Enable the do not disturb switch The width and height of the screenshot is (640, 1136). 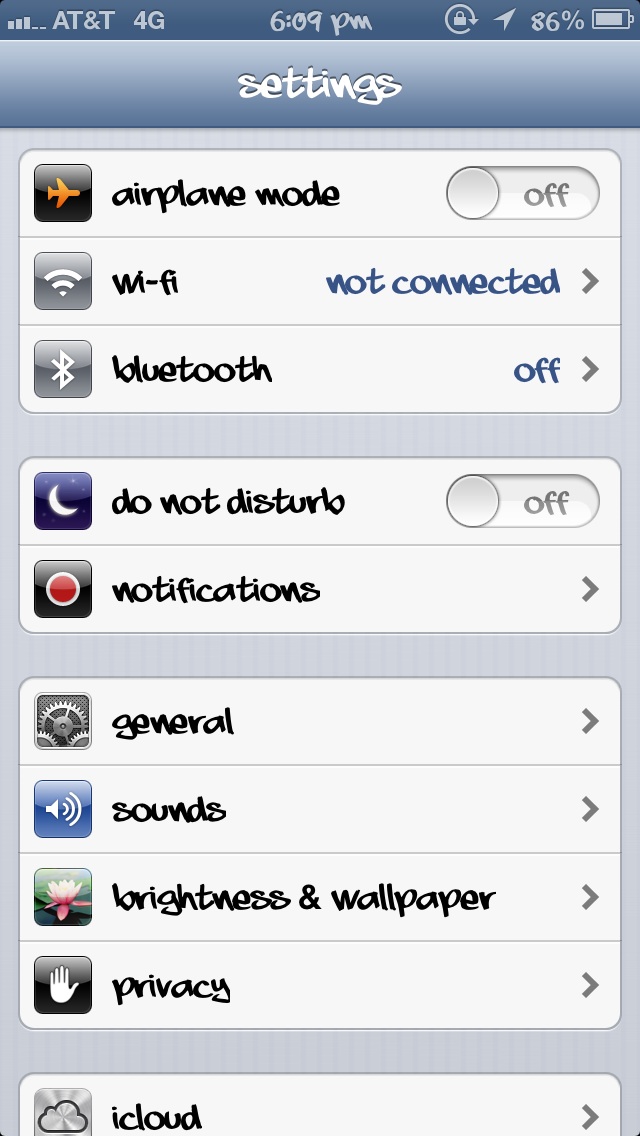click(x=523, y=501)
